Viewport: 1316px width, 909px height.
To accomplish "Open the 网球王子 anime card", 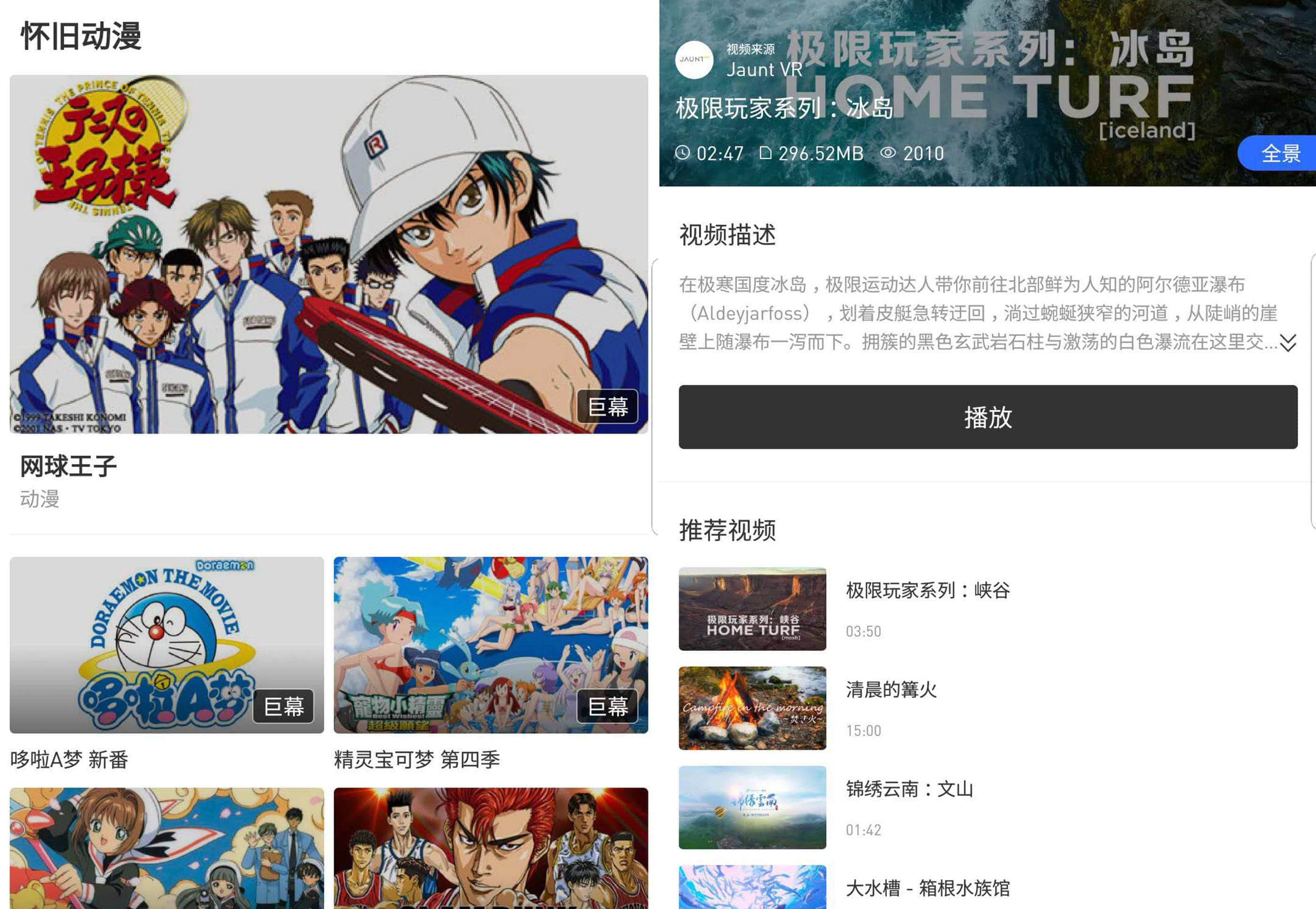I will point(328,255).
